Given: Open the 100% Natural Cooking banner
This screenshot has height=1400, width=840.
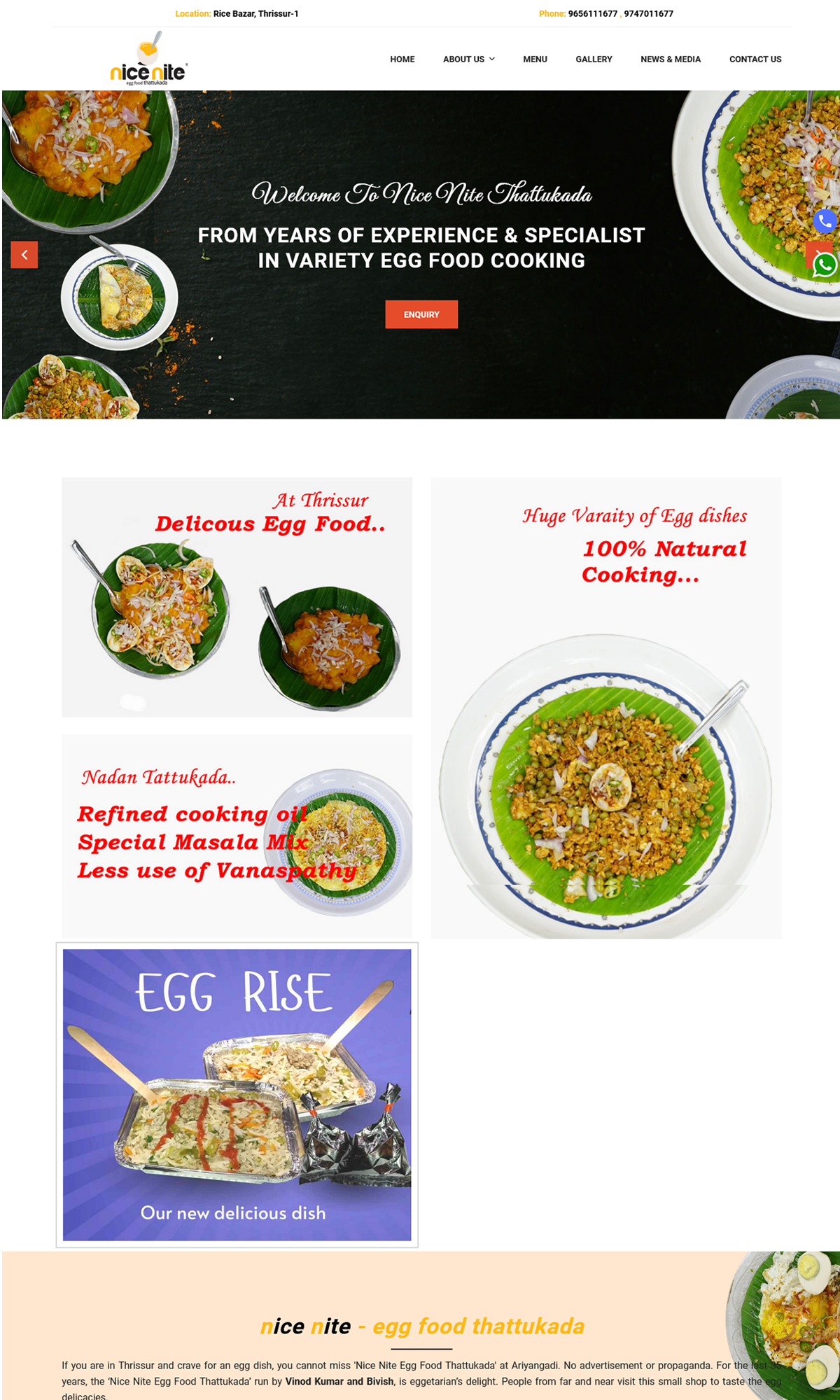Looking at the screenshot, I should click(x=605, y=708).
